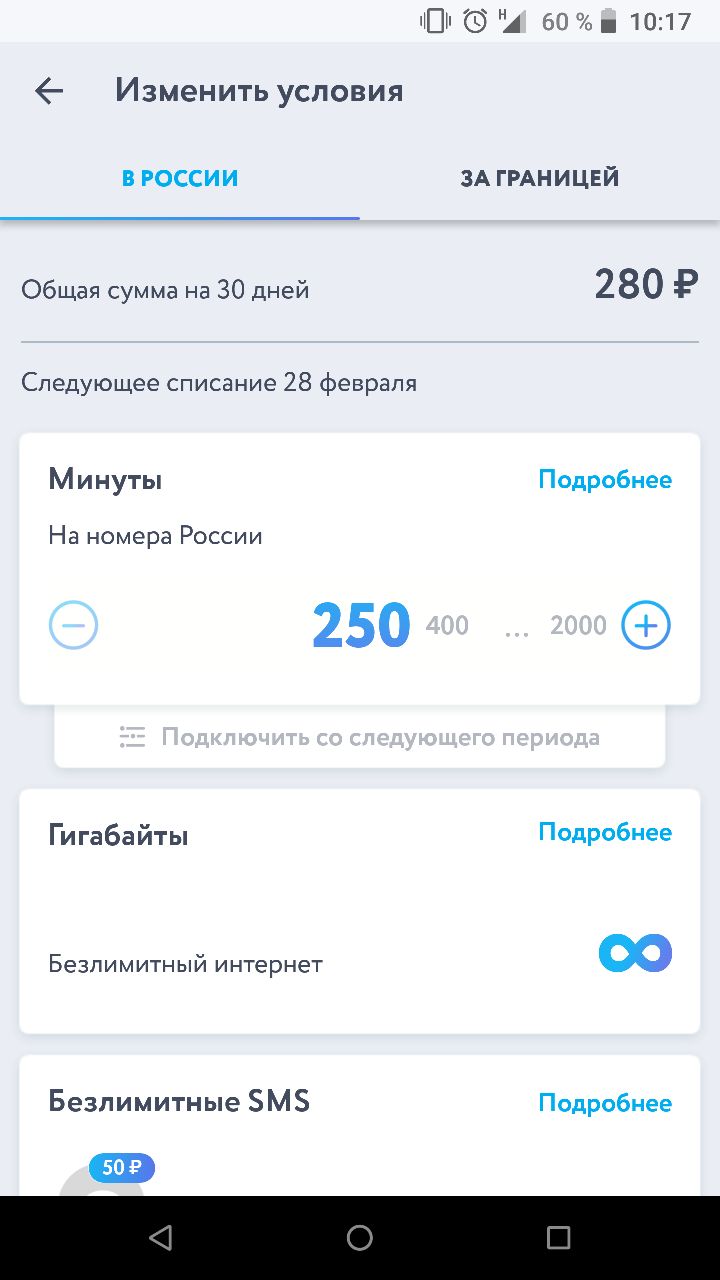Go back using the top arrow

[49, 91]
